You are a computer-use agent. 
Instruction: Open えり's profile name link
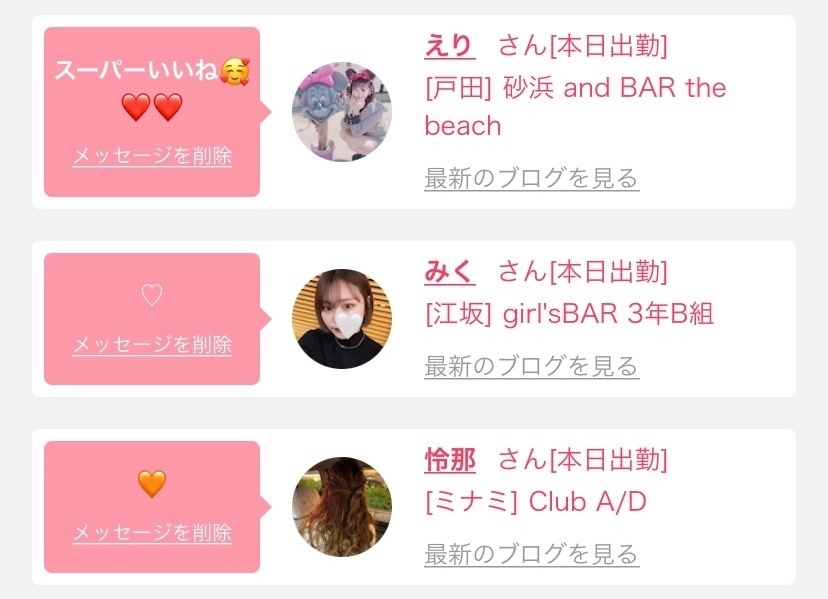pyautogui.click(x=450, y=45)
